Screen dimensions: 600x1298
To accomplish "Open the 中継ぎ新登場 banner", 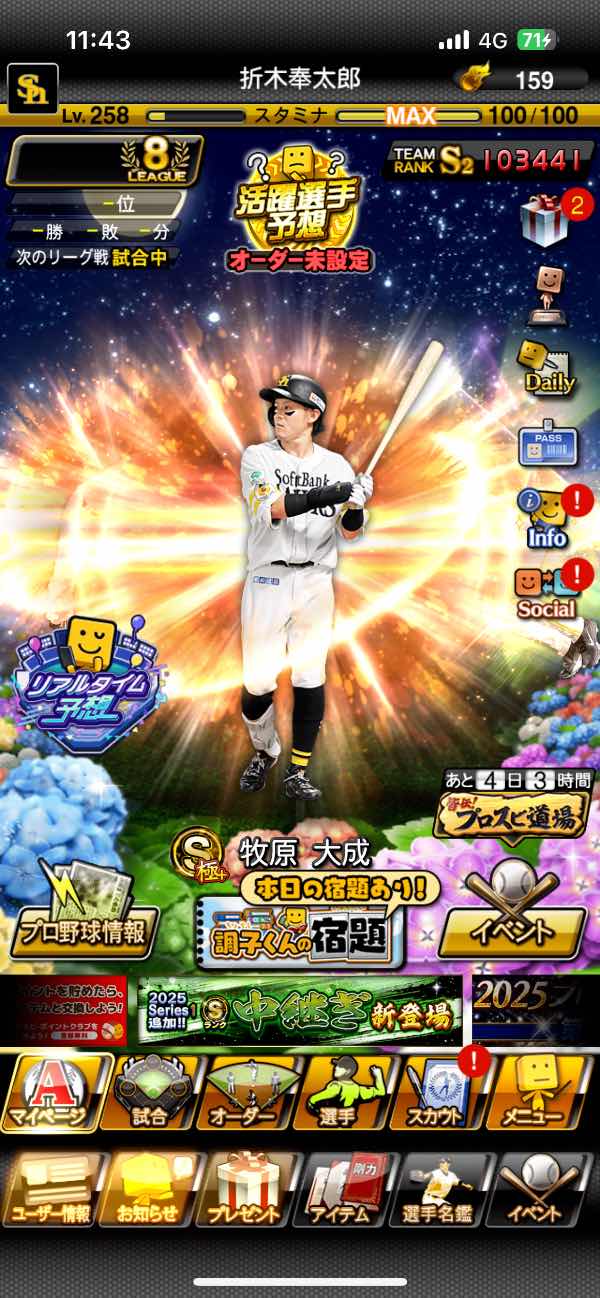I will 300,1010.
